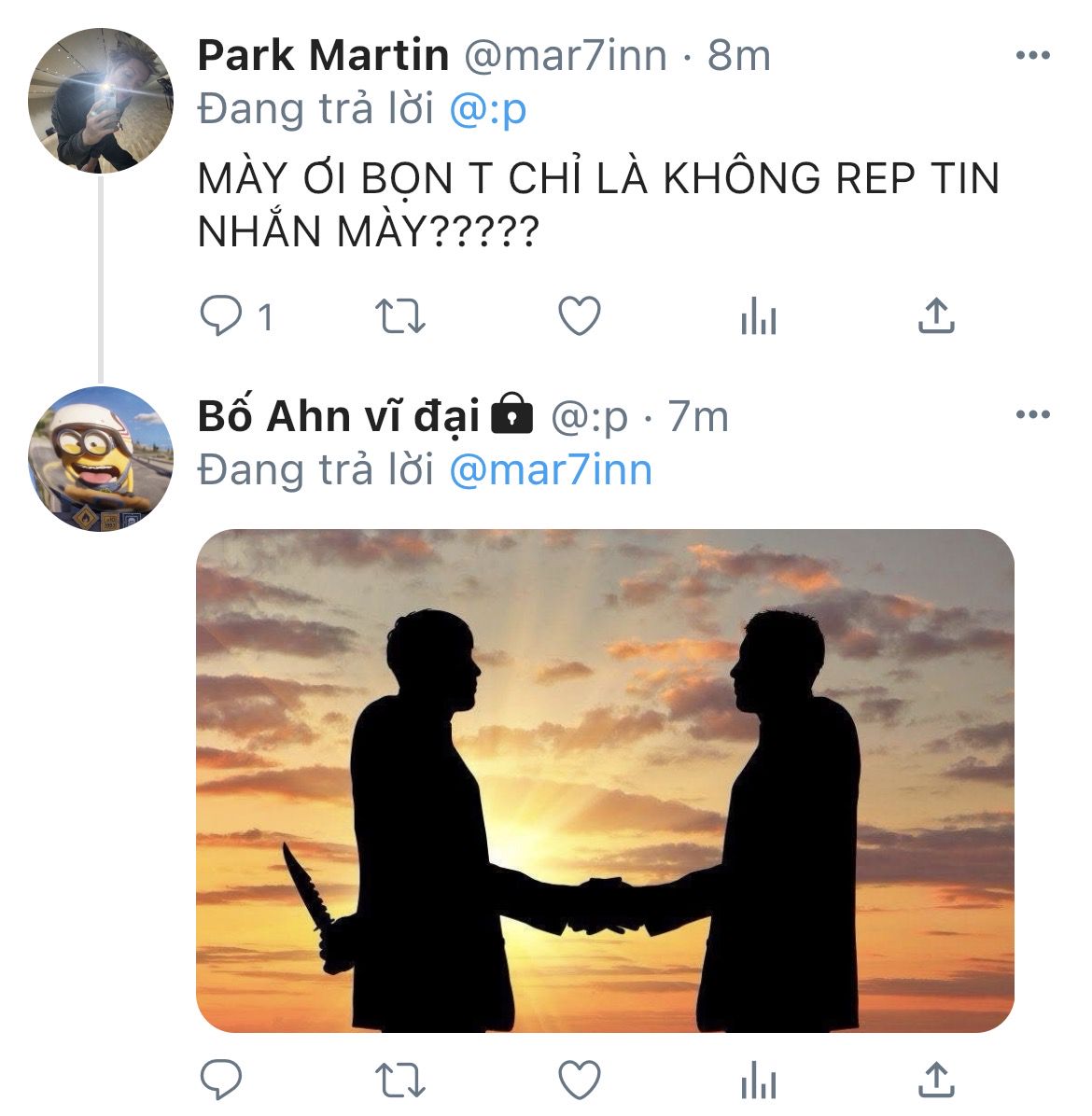Open the handshake silhouette image
This screenshot has width=1092, height=1116.
[x=605, y=781]
